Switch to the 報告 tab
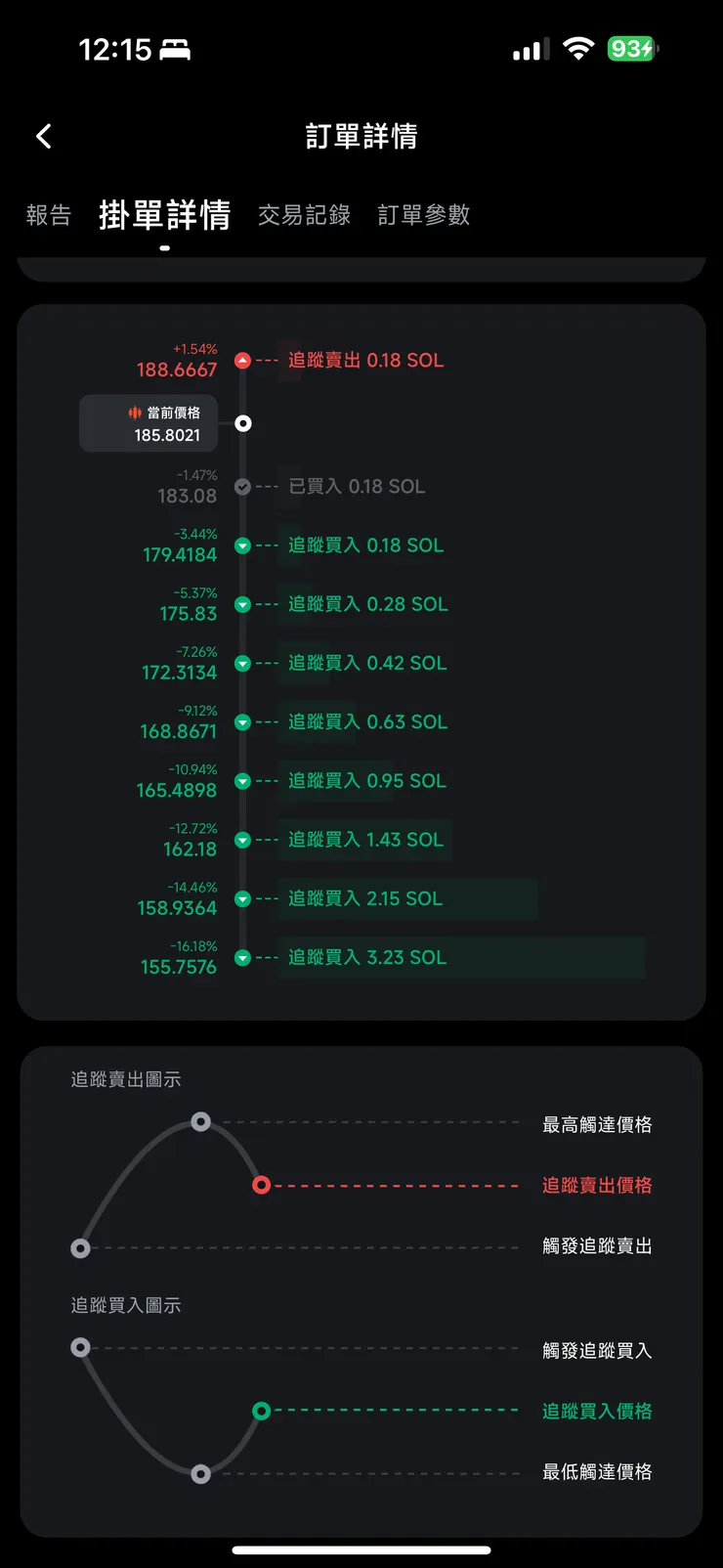 pyautogui.click(x=49, y=215)
